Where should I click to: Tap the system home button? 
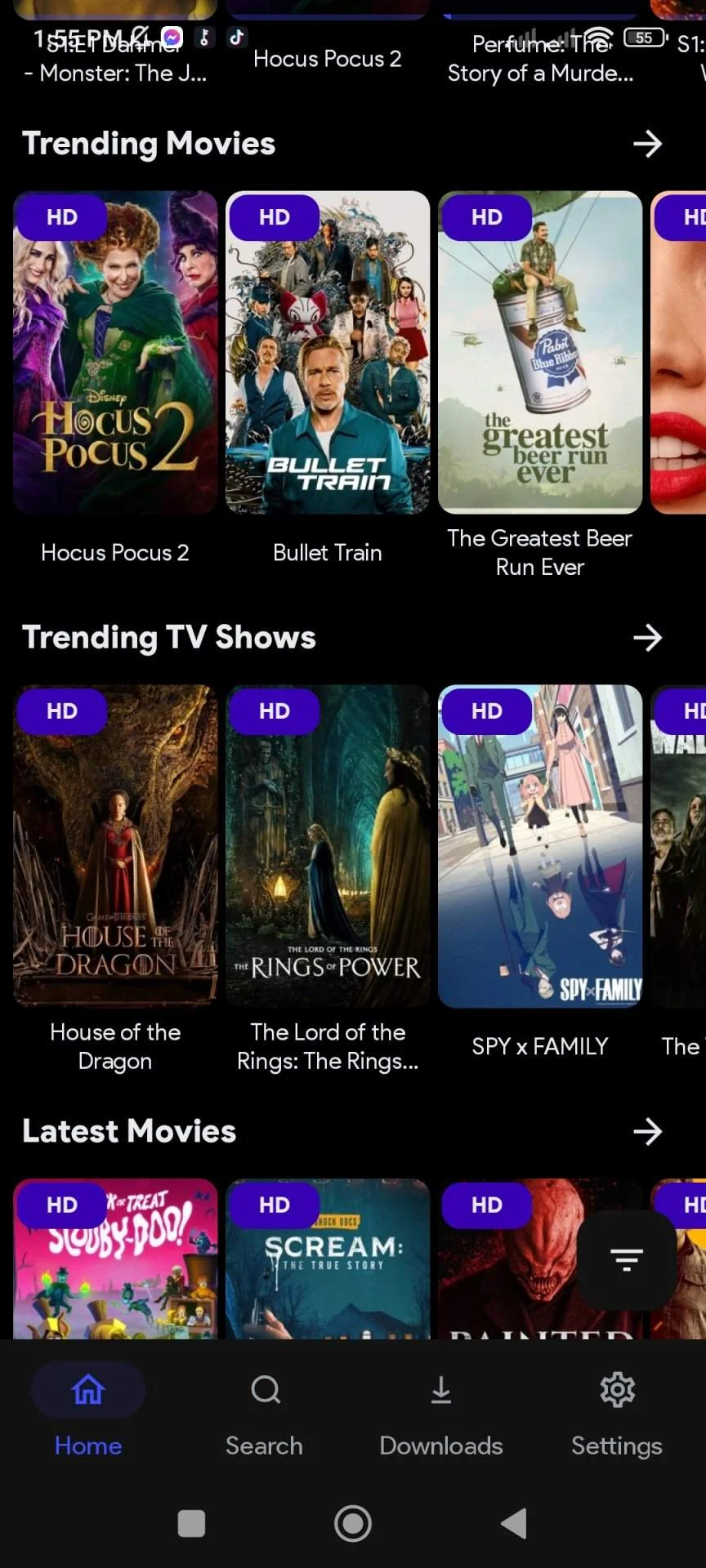point(353,1524)
